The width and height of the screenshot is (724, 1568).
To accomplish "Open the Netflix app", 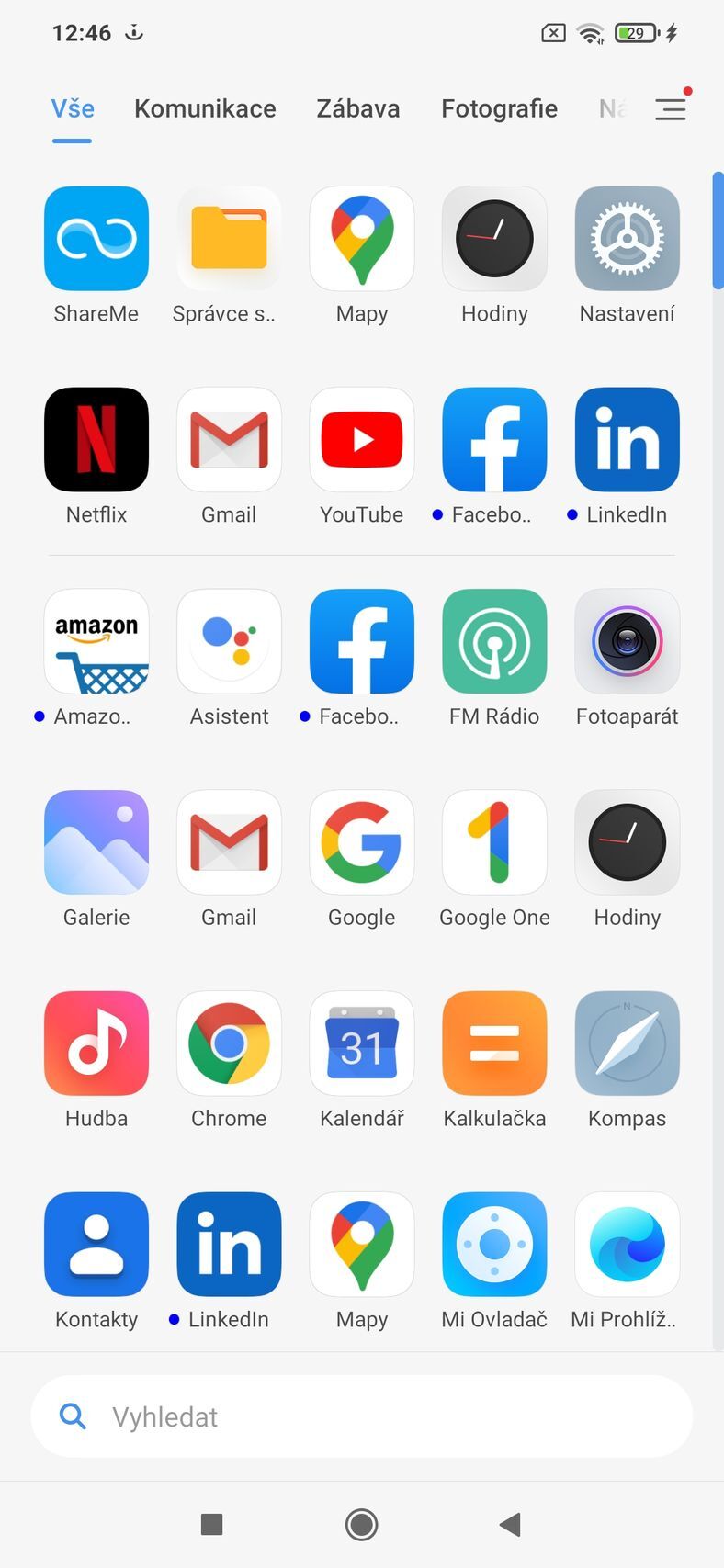I will (x=96, y=439).
